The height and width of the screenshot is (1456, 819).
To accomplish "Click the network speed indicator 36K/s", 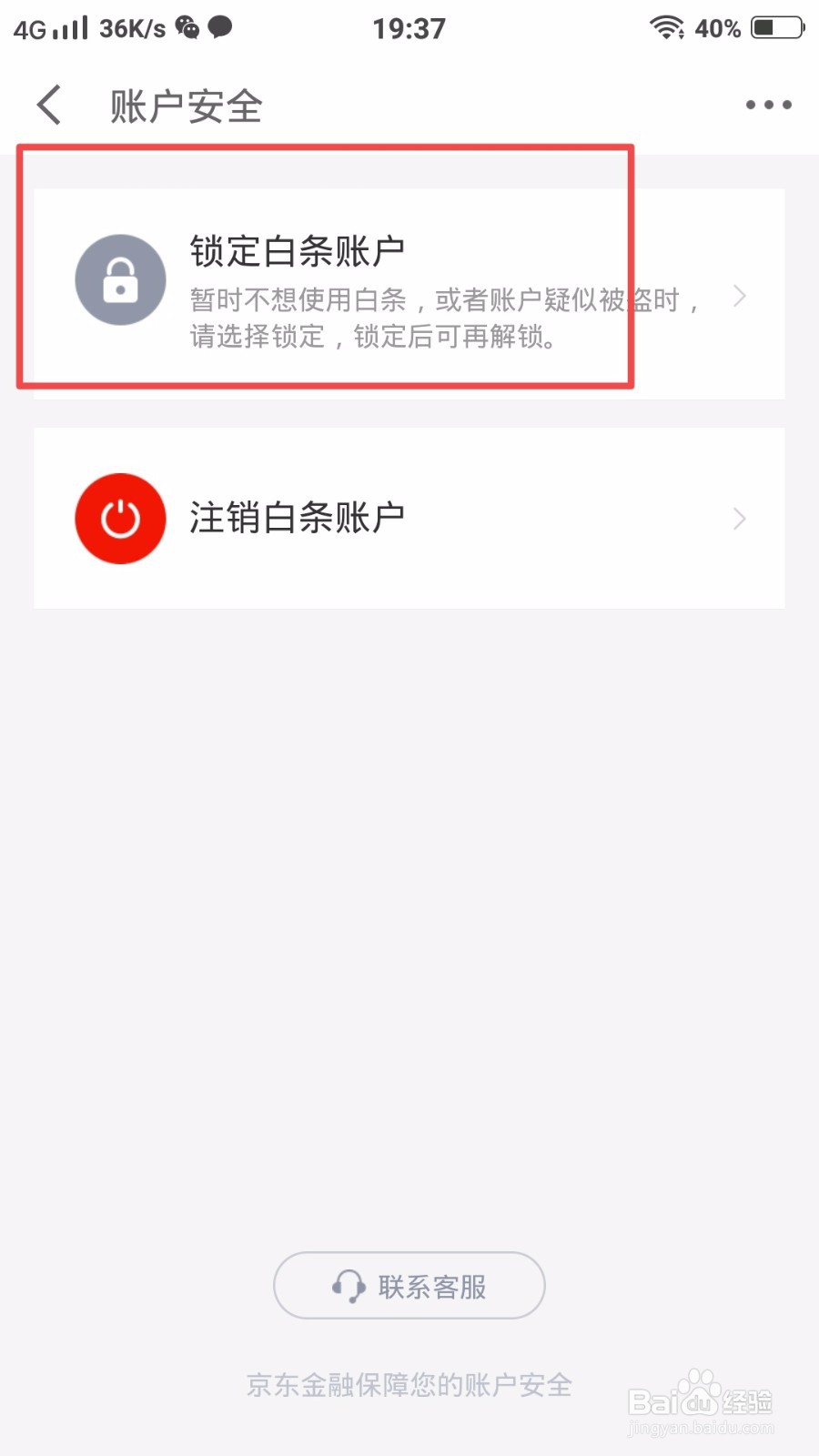I will [x=133, y=27].
